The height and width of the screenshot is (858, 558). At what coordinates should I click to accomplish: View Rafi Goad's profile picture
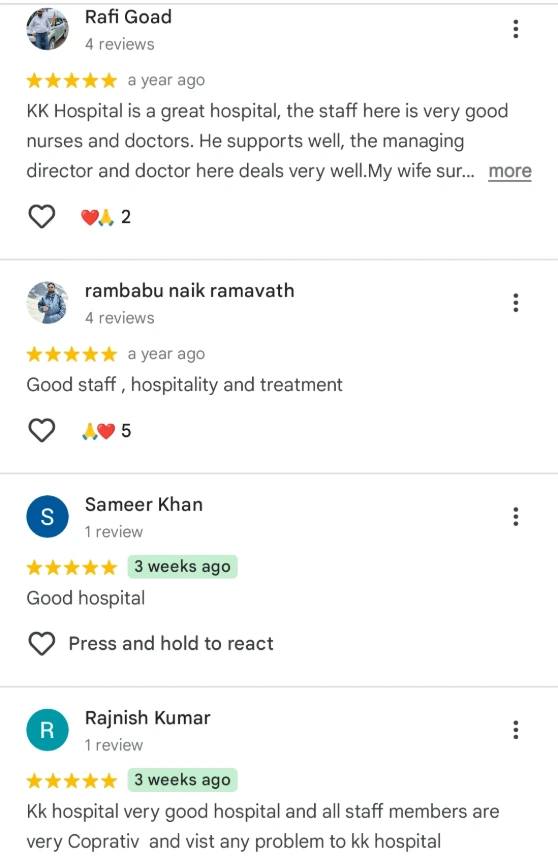click(48, 29)
